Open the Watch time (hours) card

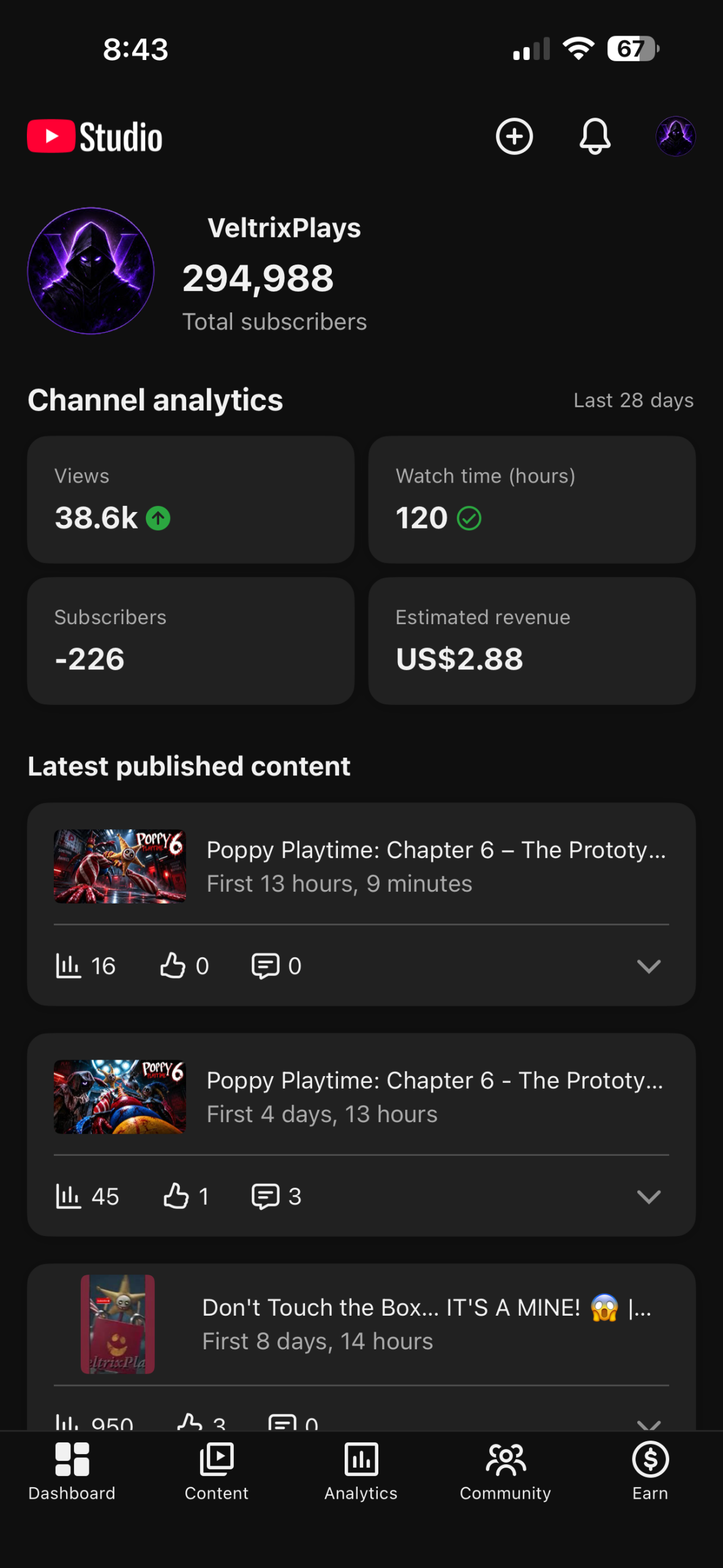pyautogui.click(x=531, y=499)
